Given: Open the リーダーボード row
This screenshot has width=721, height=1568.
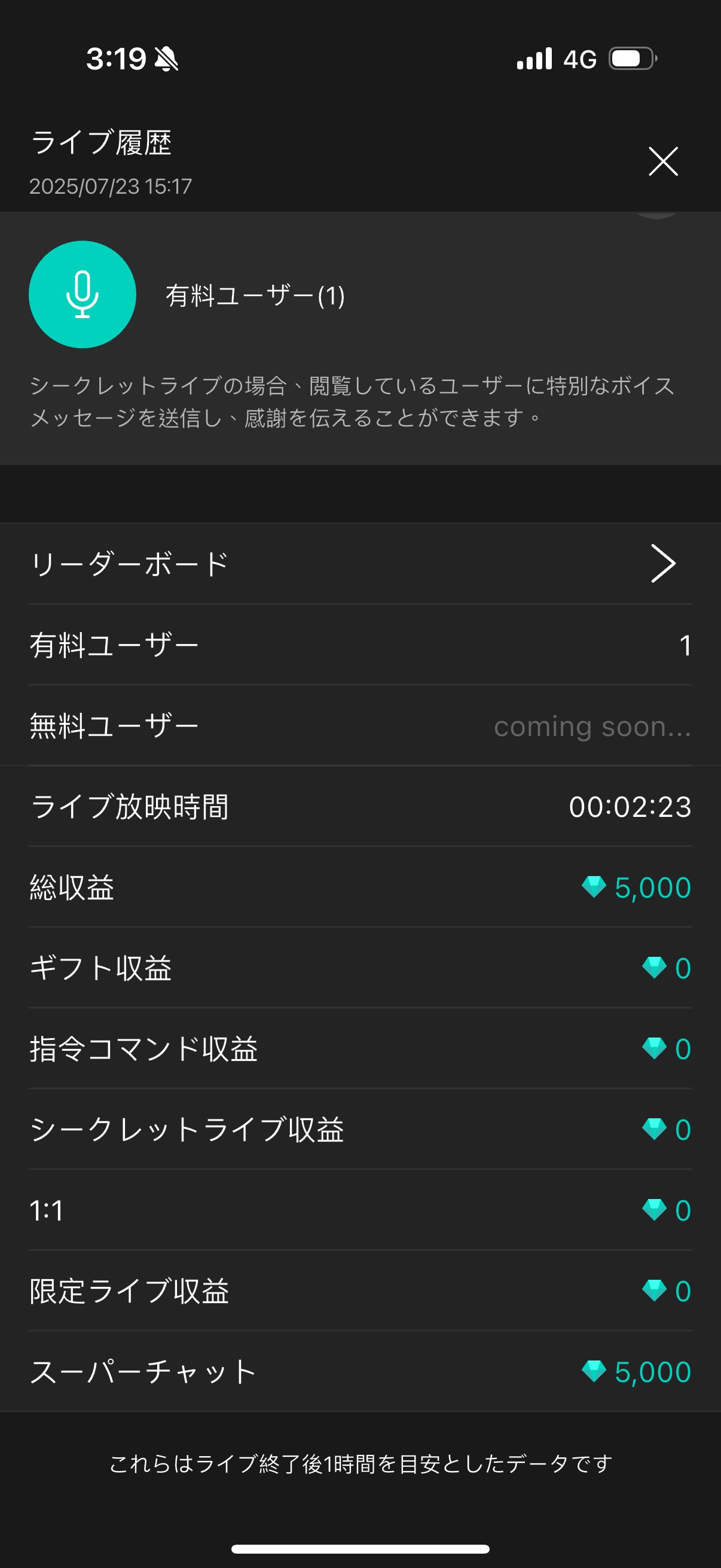Looking at the screenshot, I should pos(360,564).
